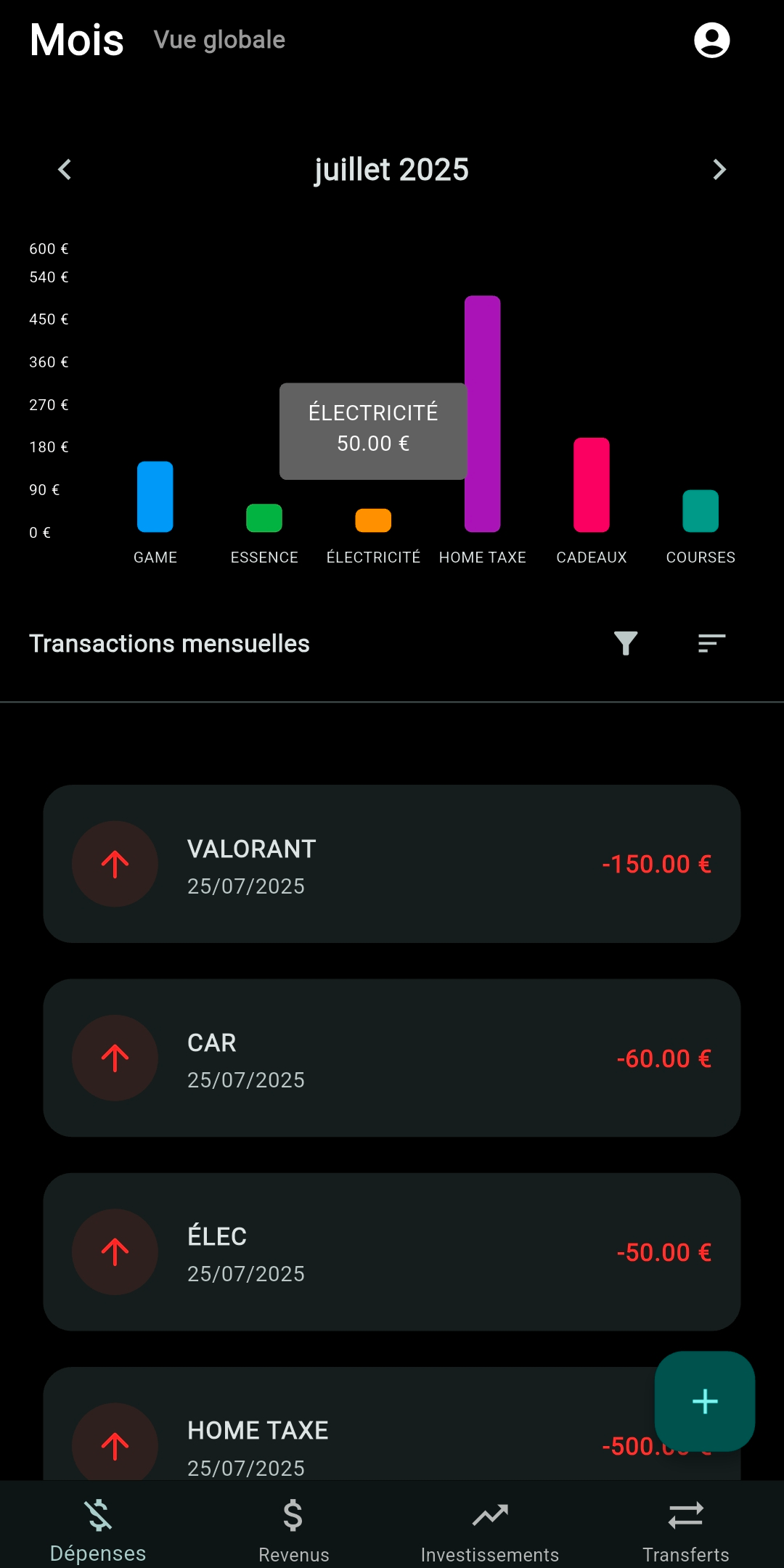Switch to the Vue globale tab
The image size is (784, 1568).
(x=219, y=40)
